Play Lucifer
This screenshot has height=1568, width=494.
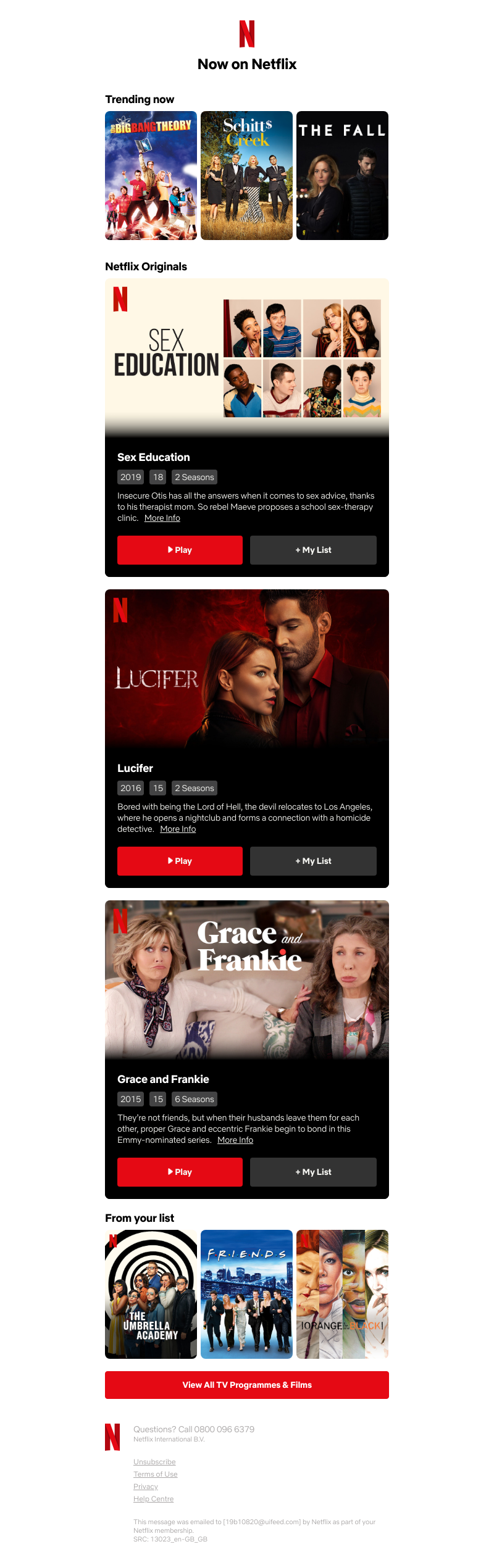[x=180, y=861]
